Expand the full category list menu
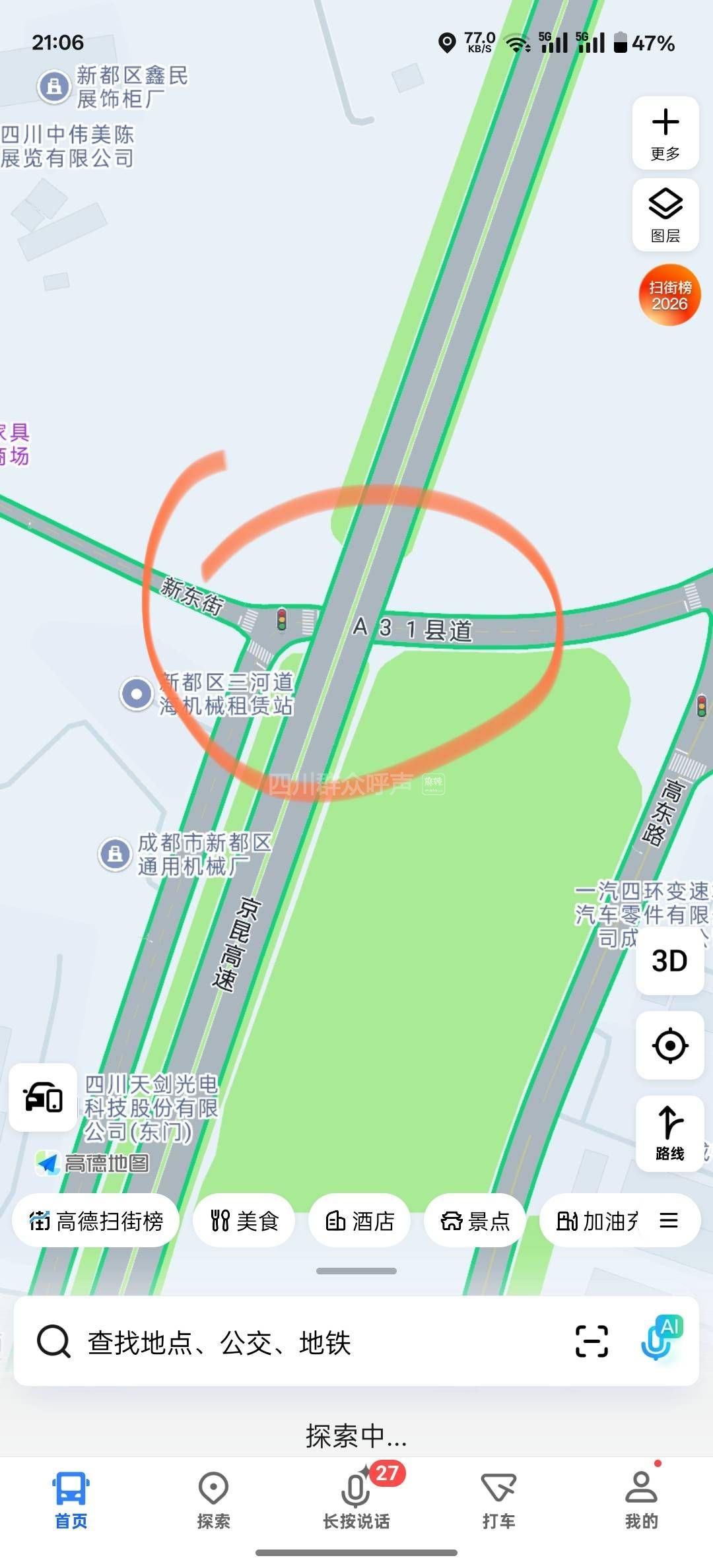Viewport: 713px width, 1568px height. click(669, 1221)
